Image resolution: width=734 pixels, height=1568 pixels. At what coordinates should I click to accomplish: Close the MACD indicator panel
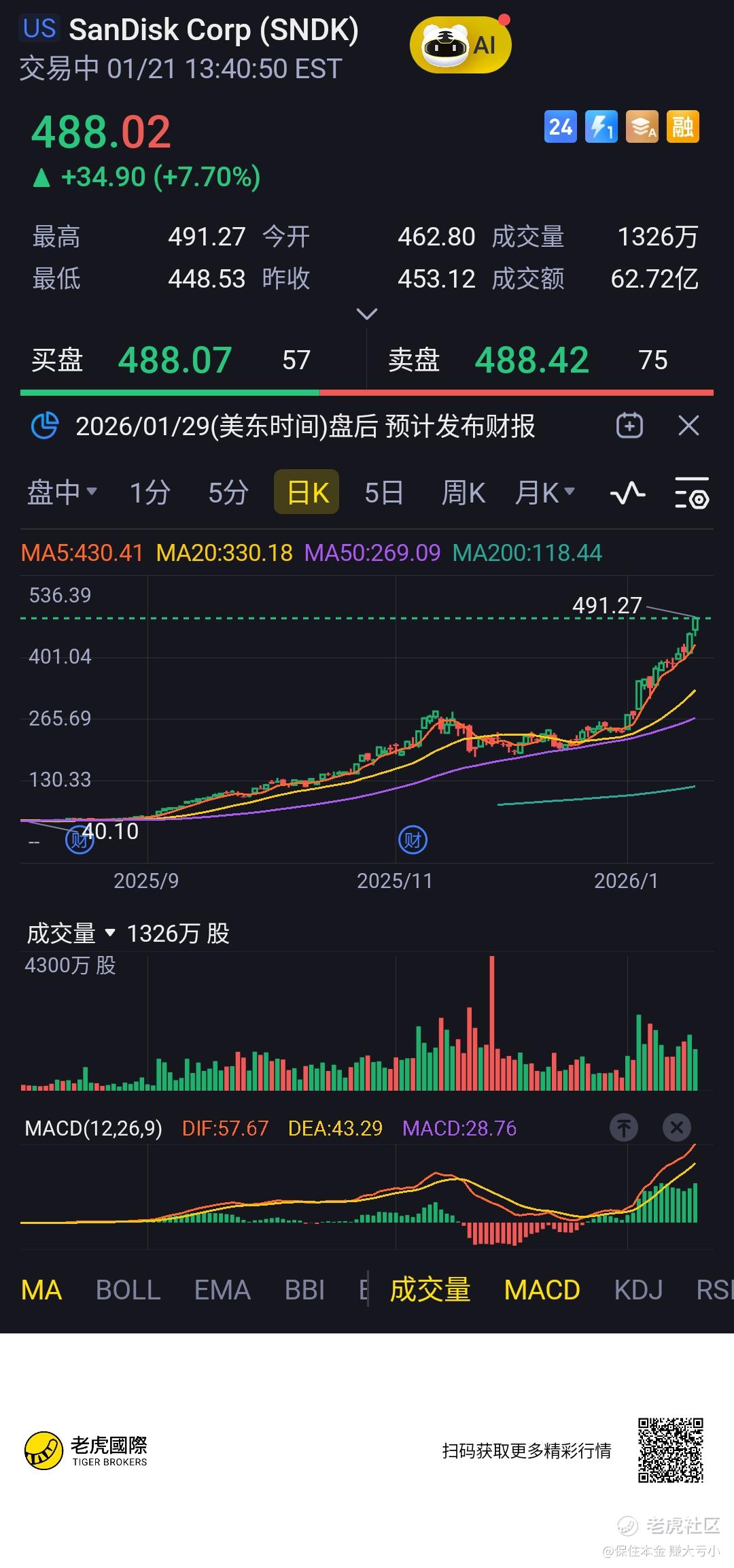click(676, 1128)
